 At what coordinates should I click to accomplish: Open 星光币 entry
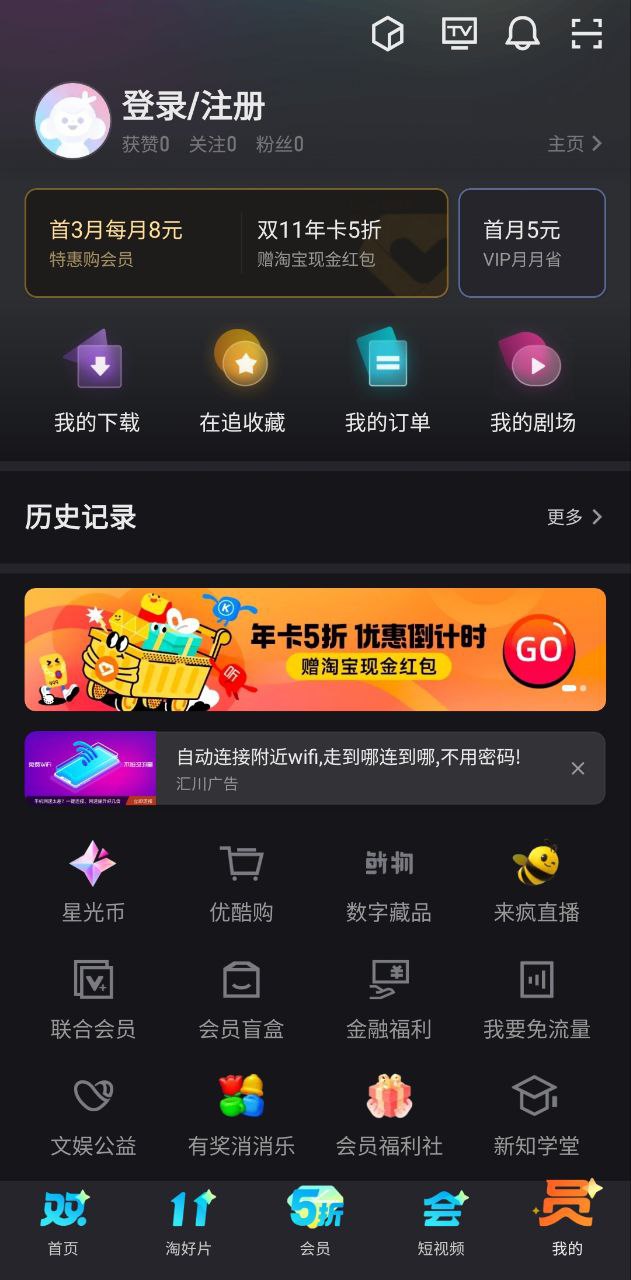tap(93, 883)
